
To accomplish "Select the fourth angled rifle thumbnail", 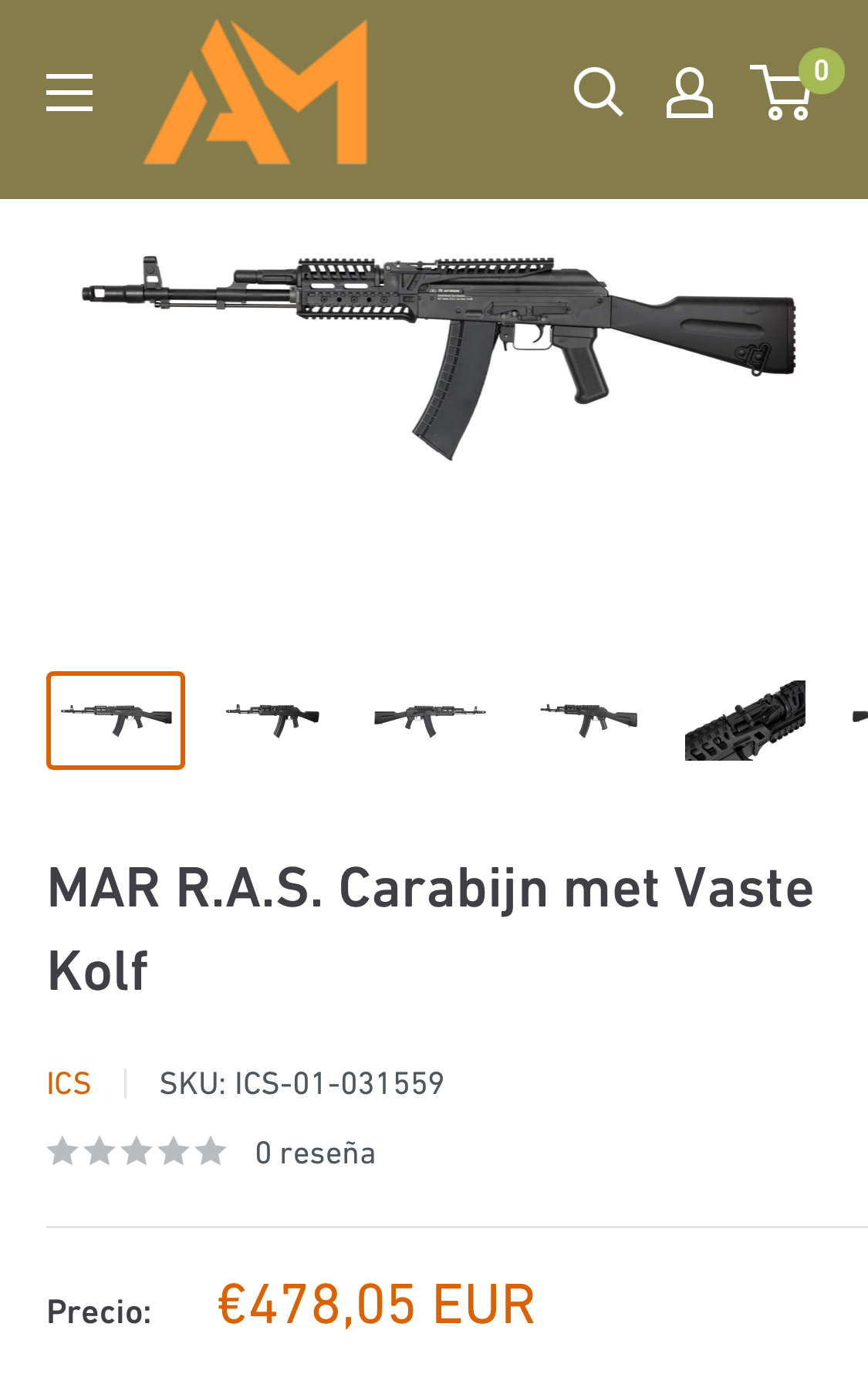I will [588, 720].
